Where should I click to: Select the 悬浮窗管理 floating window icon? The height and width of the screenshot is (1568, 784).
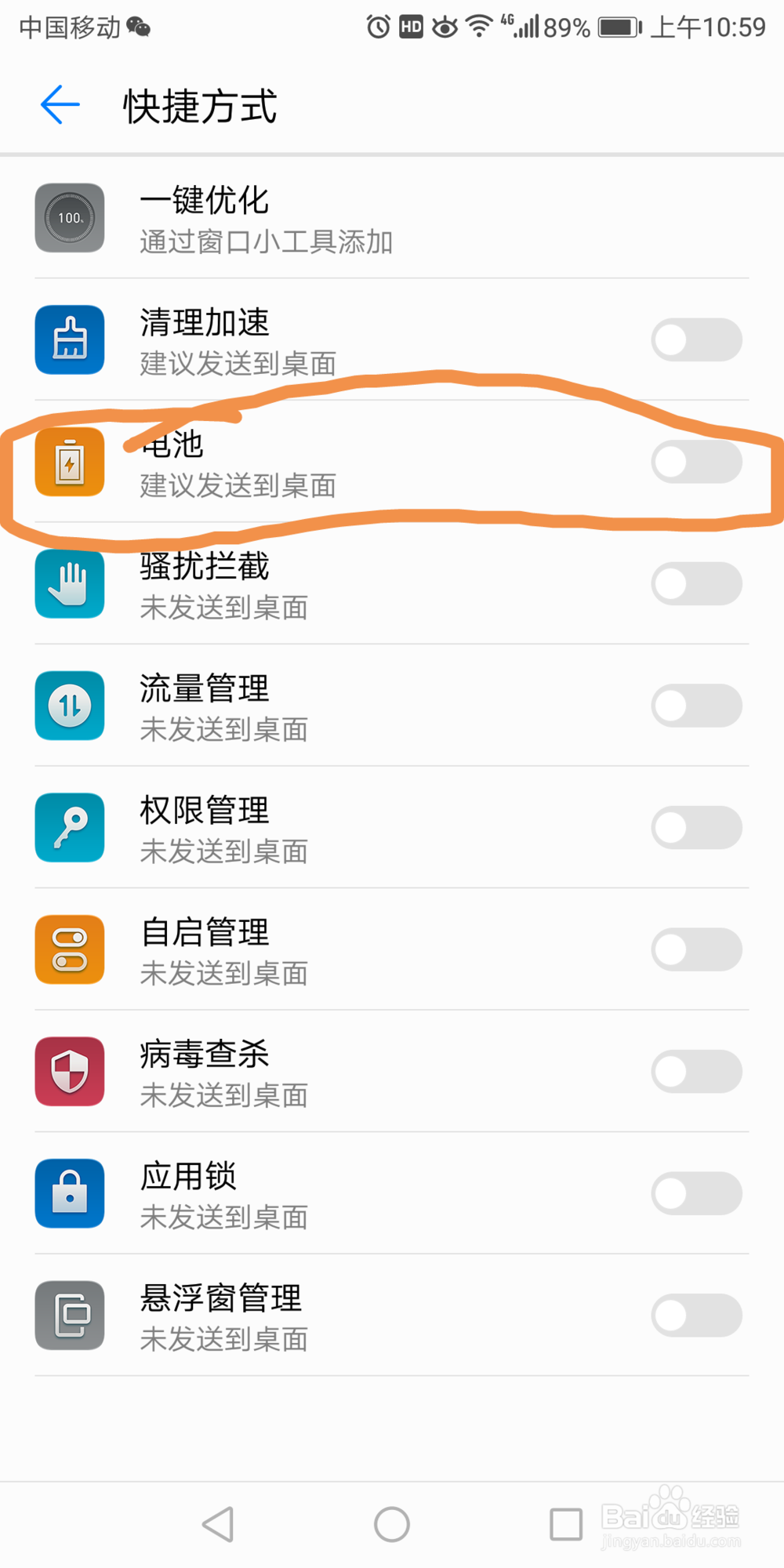[x=70, y=1316]
